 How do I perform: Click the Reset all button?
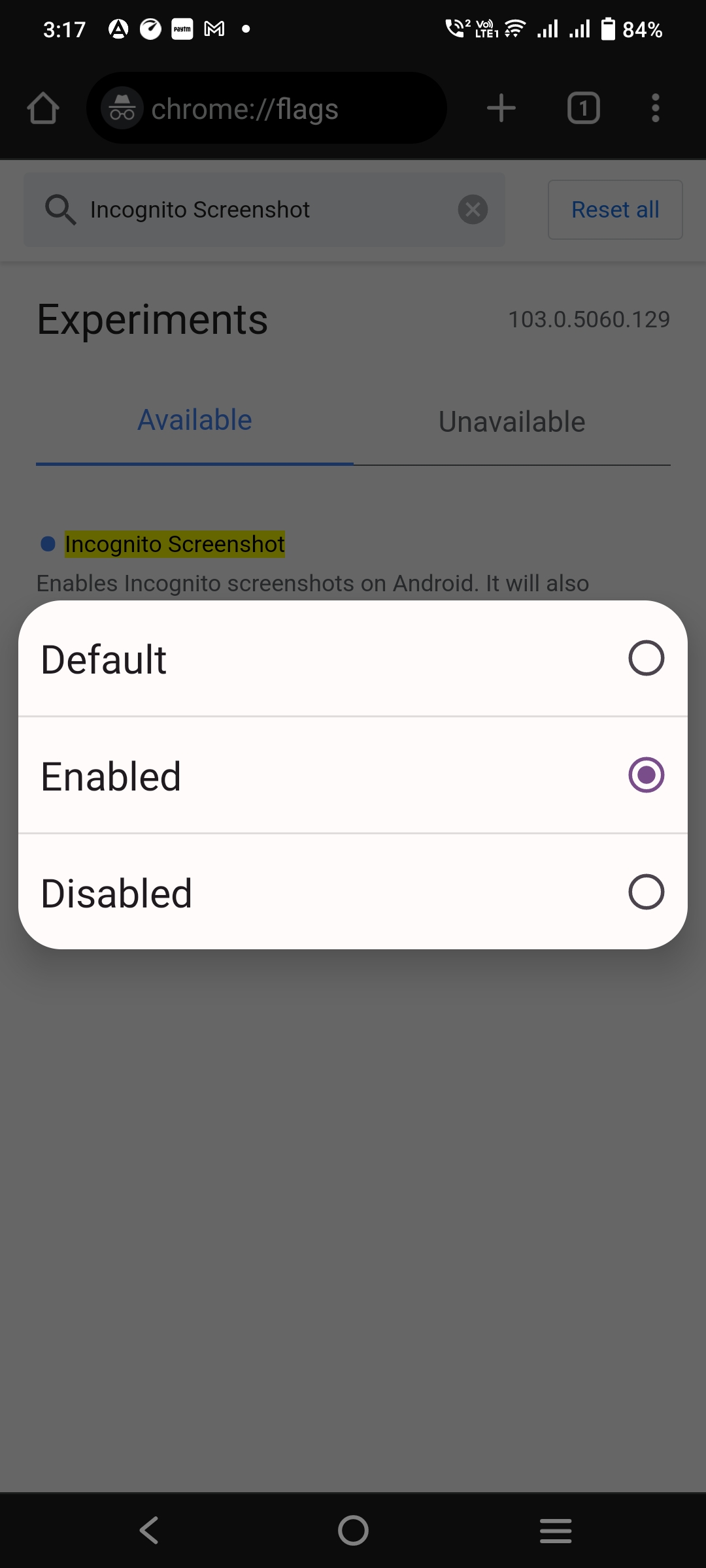point(614,209)
